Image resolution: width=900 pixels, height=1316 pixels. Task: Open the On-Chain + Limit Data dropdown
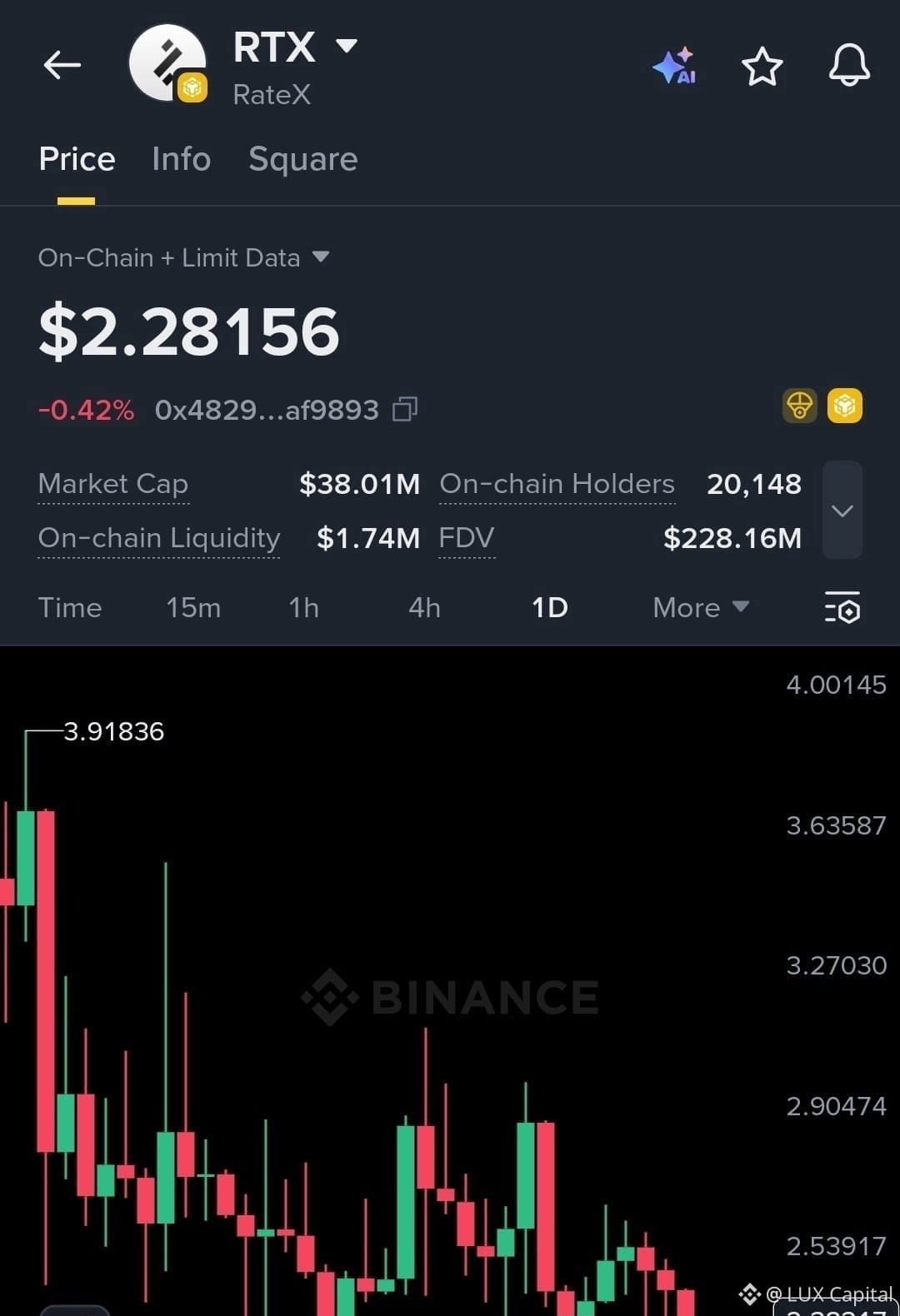pyautogui.click(x=185, y=257)
